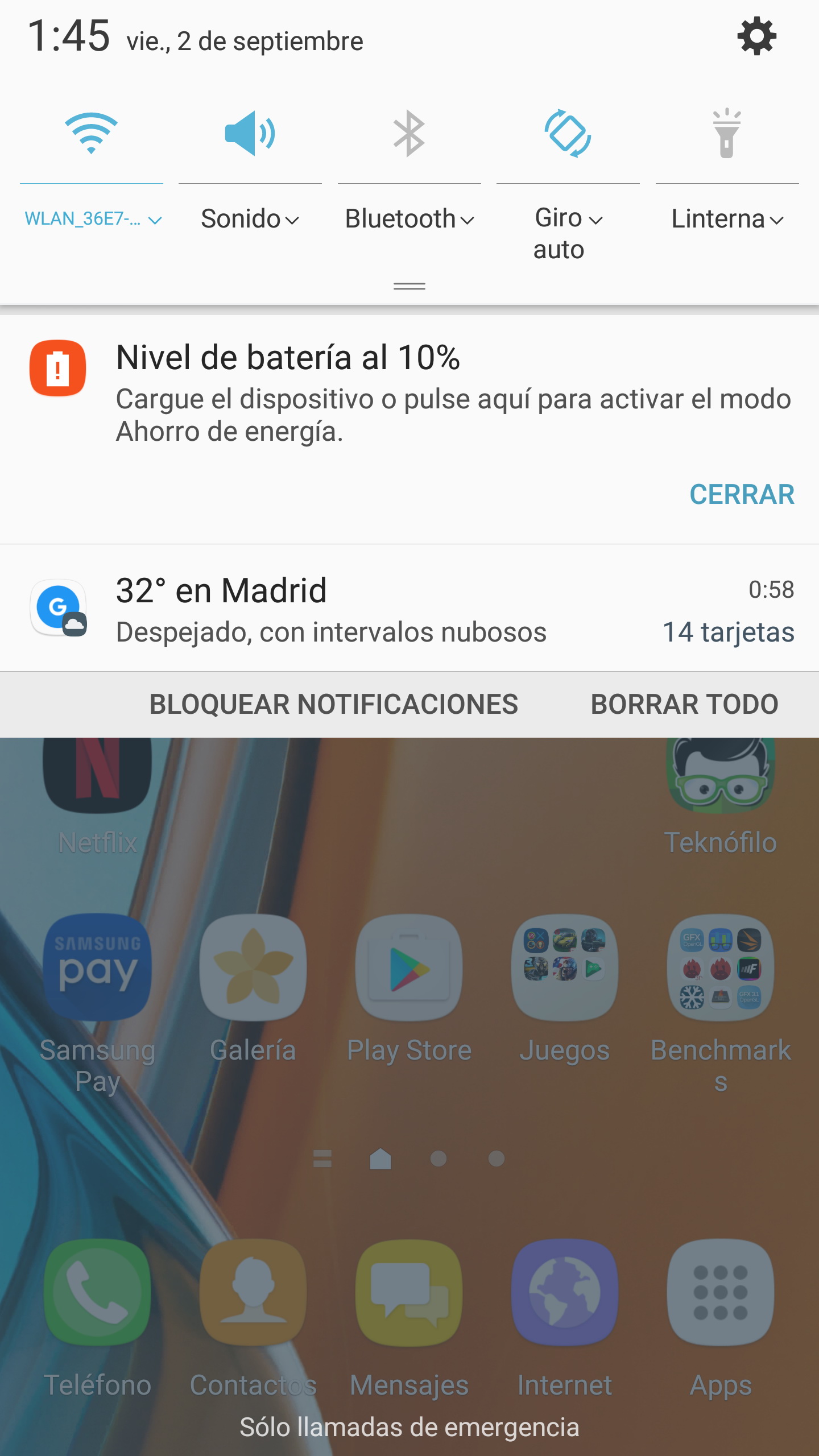Clear all notifications with BORRAR TODO

pyautogui.click(x=684, y=704)
